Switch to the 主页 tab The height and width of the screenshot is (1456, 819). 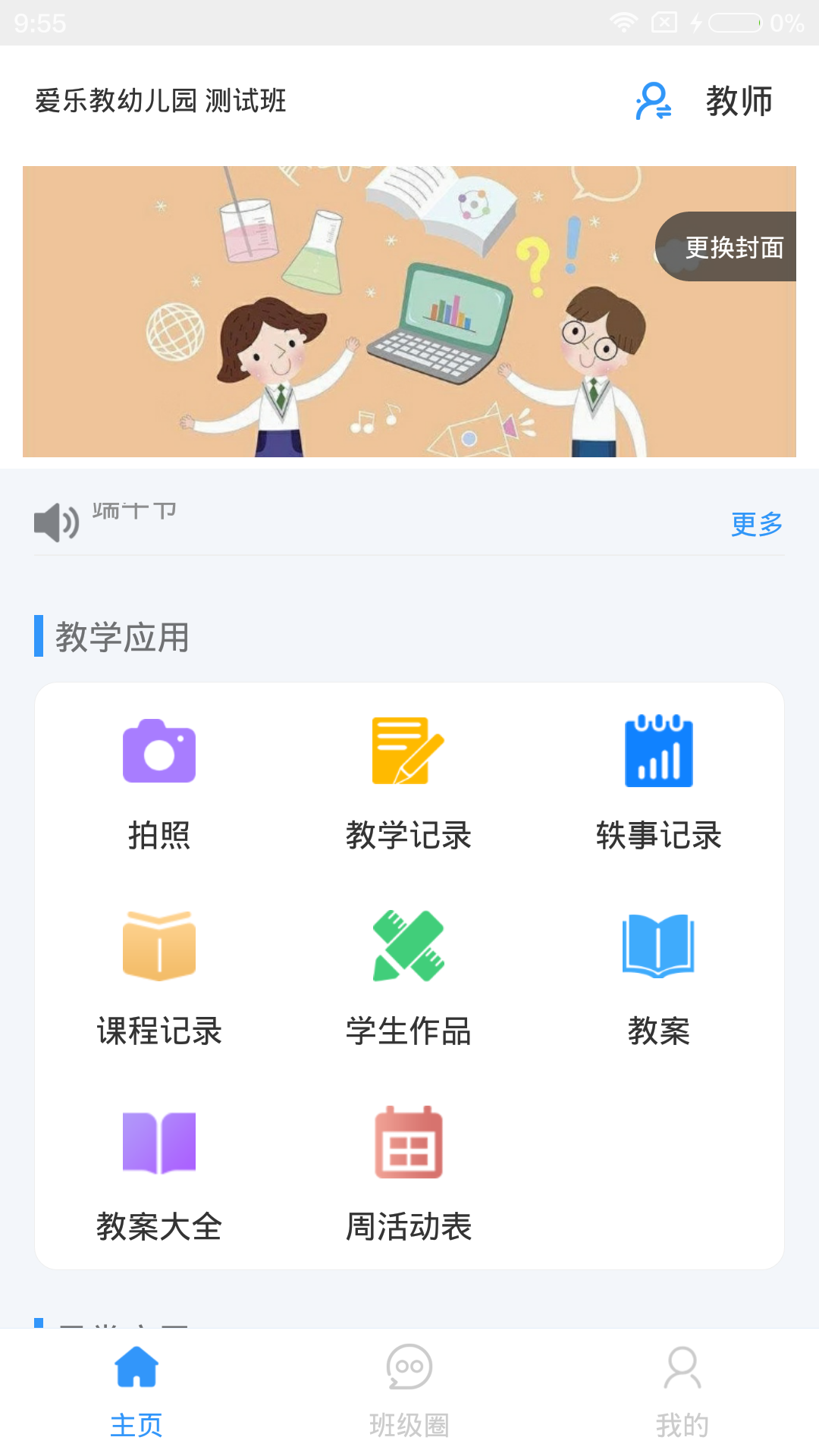(x=136, y=1392)
